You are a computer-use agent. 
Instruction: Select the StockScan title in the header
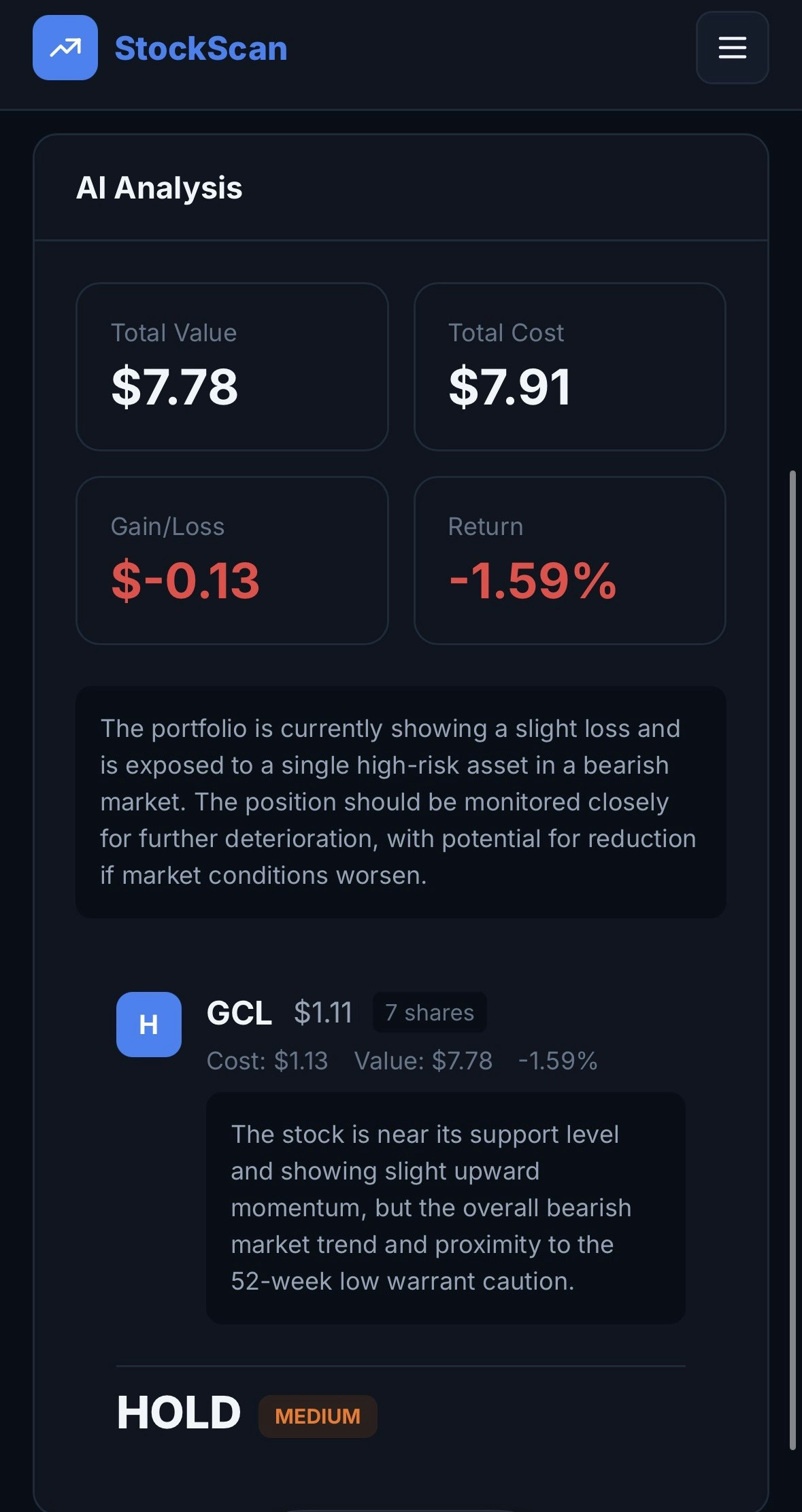(201, 48)
